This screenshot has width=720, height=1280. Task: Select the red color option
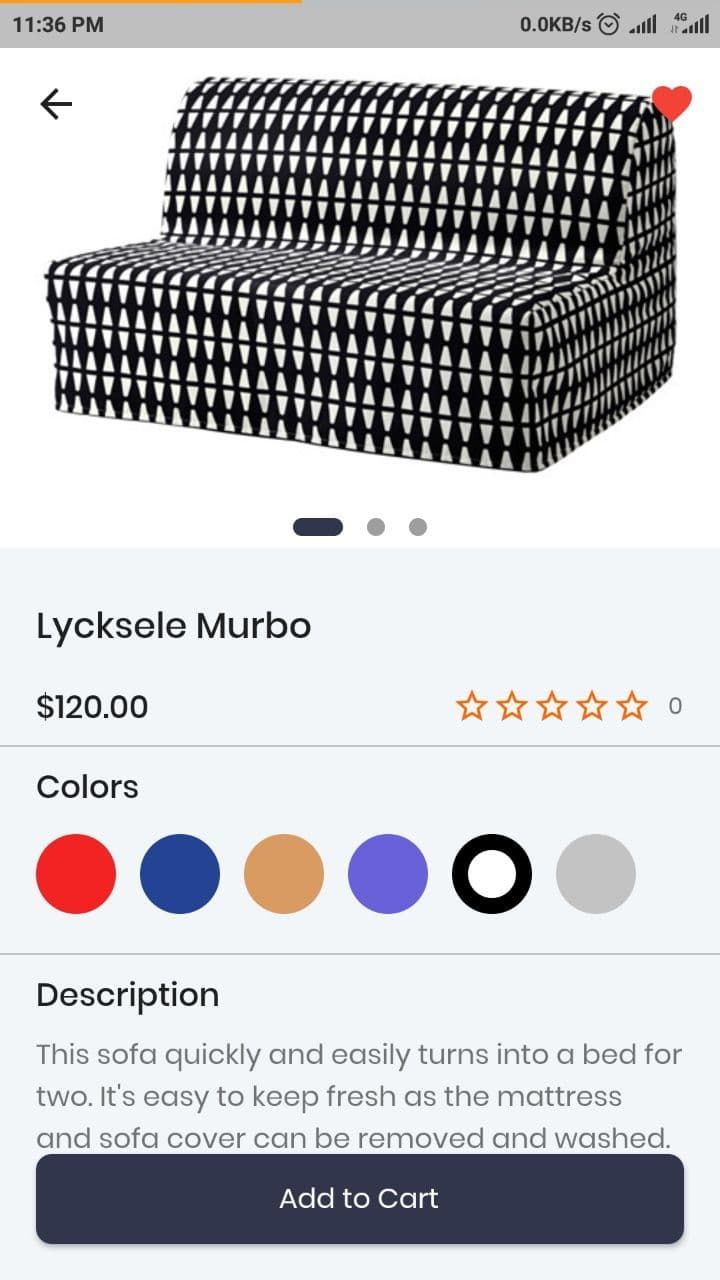[76, 874]
